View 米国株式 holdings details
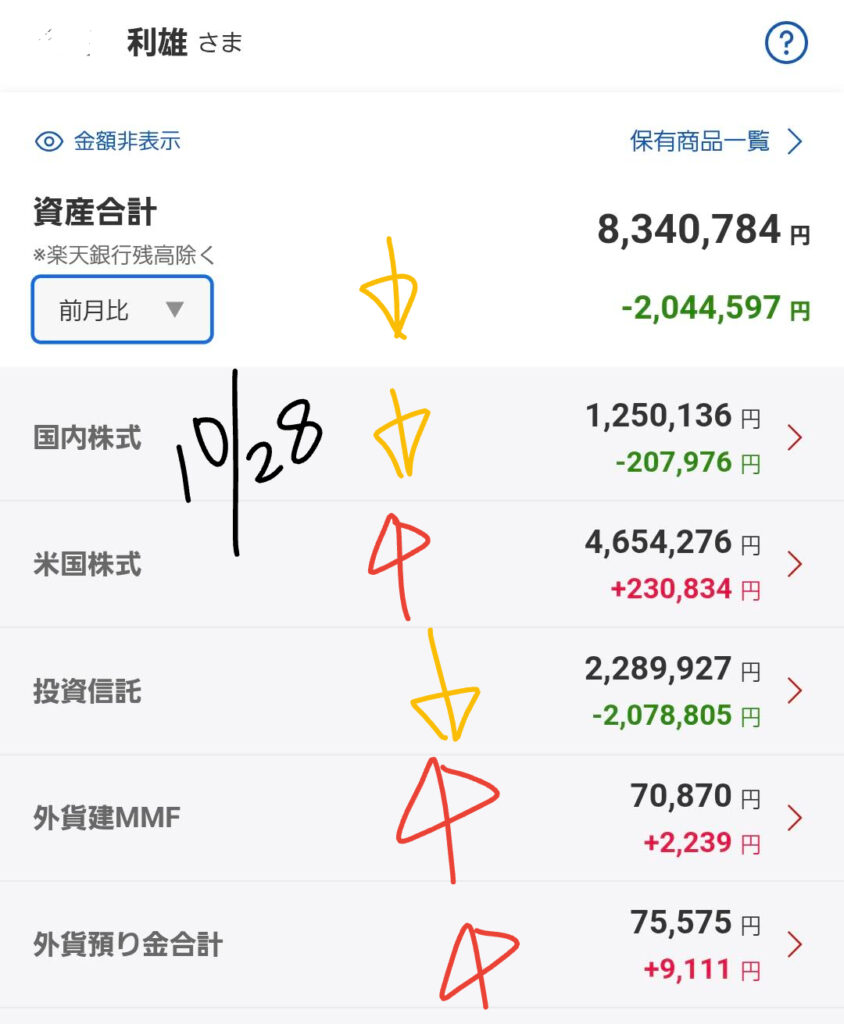The width and height of the screenshot is (844, 1024). 794,564
